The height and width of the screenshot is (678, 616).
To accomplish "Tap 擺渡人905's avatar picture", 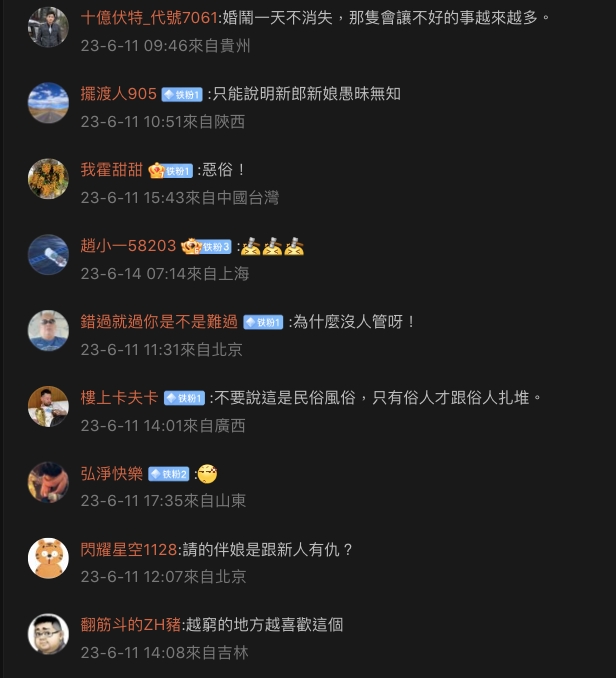I will point(48,103).
